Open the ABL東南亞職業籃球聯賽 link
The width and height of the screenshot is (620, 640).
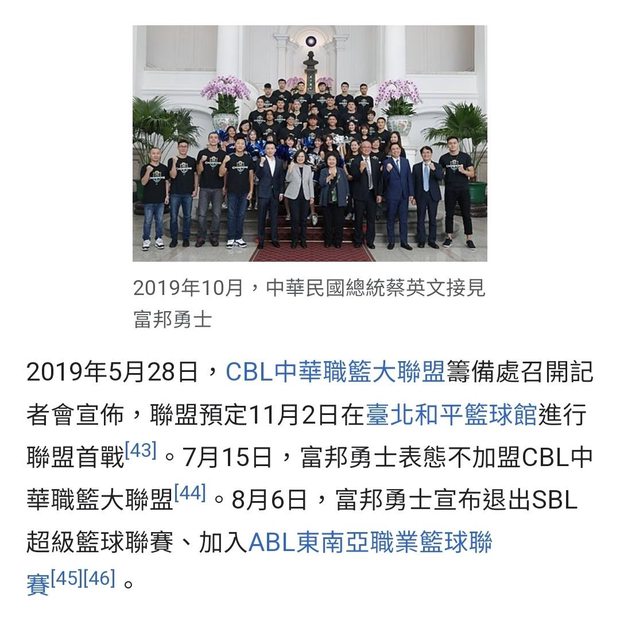(x=369, y=543)
